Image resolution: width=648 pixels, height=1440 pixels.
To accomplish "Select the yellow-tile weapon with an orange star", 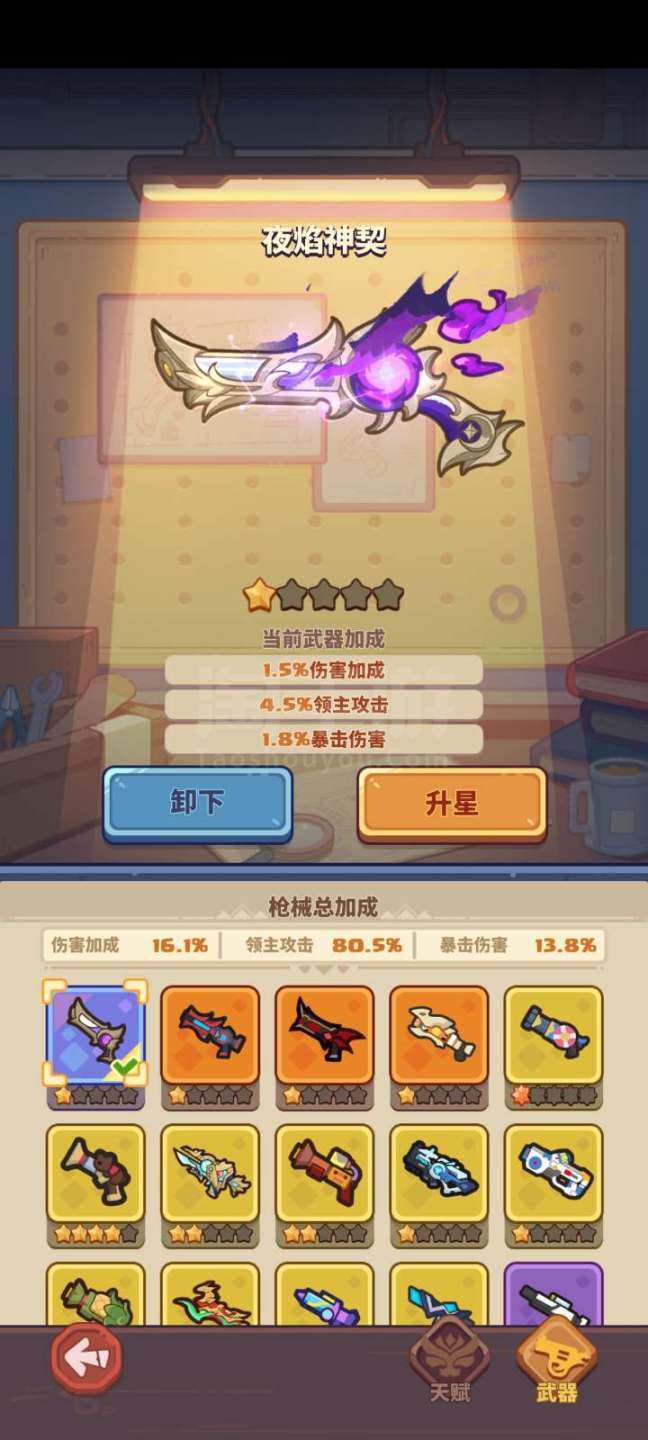I will [553, 1035].
